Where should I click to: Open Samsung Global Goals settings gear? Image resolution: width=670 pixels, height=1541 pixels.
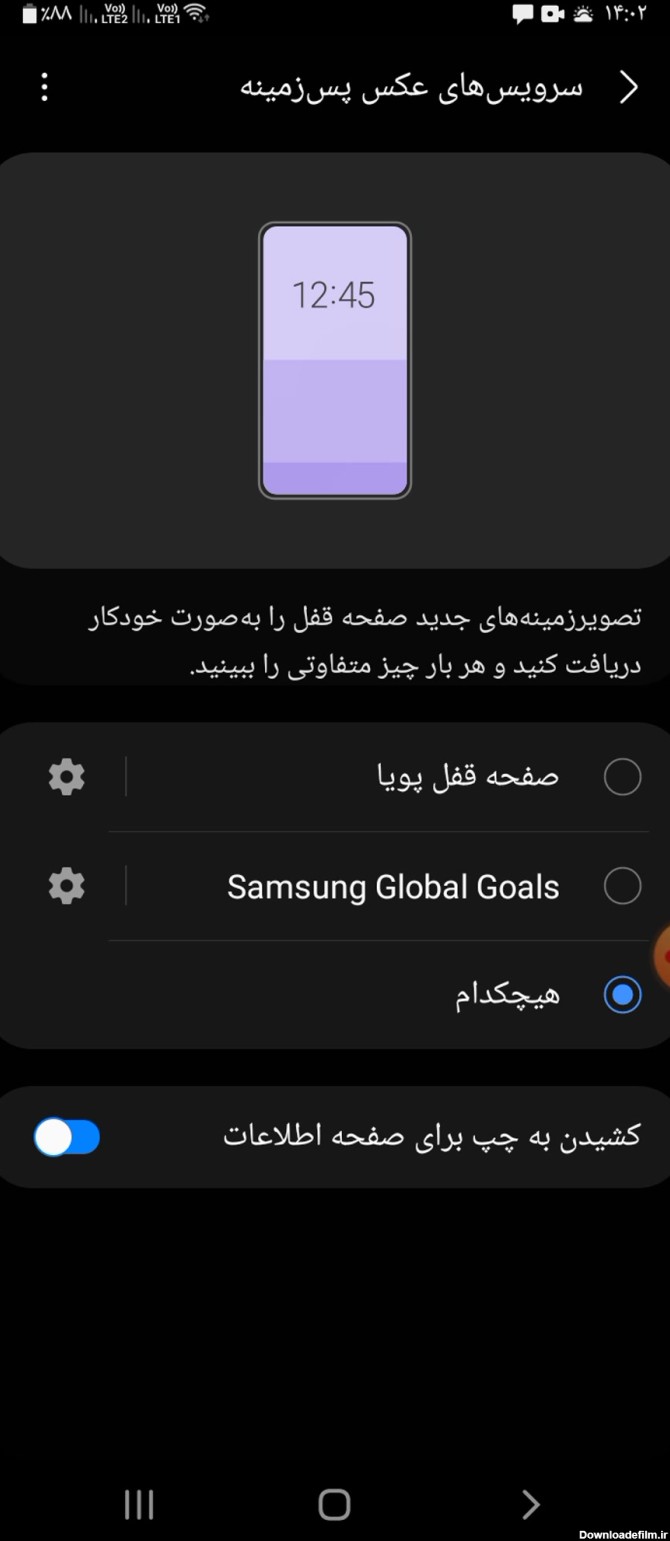point(66,886)
